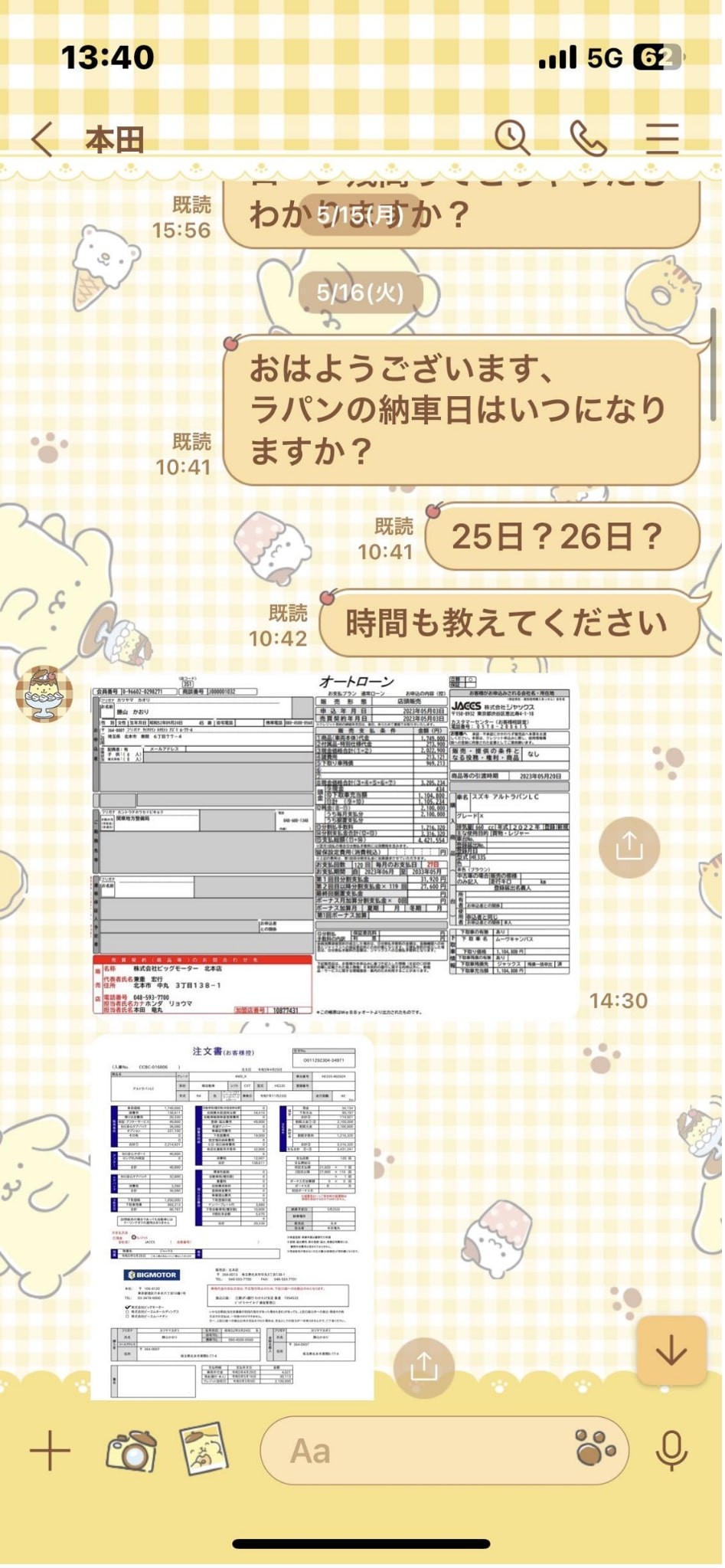Viewport: 725px width, 1568px height.
Task: Open the photo gallery picker
Action: point(204,1448)
